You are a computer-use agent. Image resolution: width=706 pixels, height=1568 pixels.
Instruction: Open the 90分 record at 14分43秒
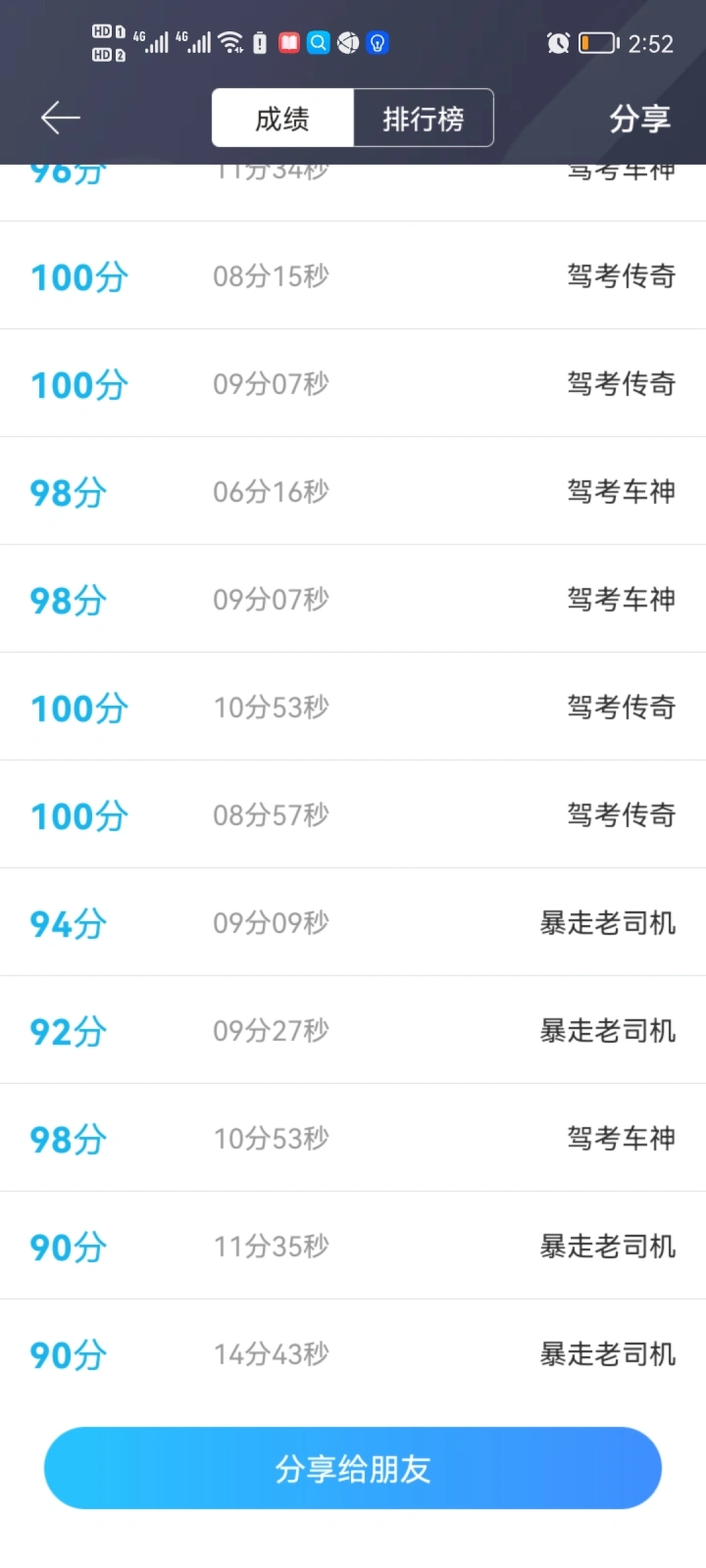[x=353, y=1353]
